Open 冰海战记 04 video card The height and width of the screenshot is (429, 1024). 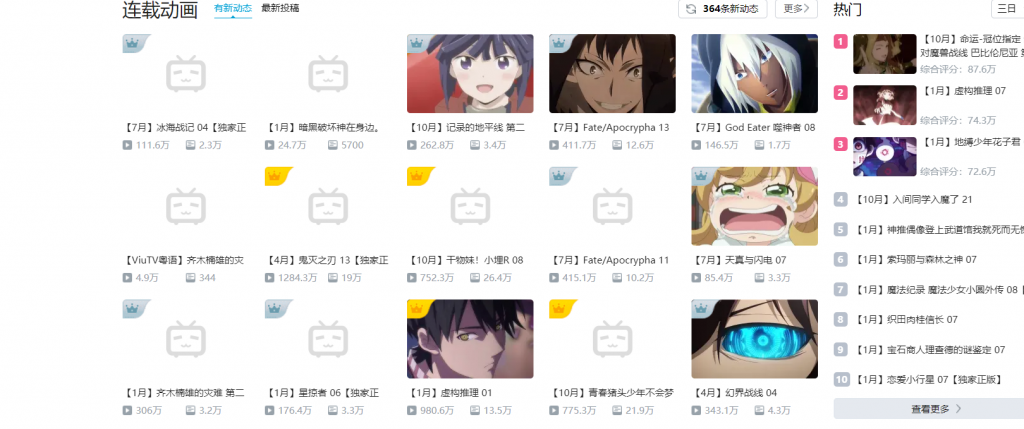(x=185, y=74)
